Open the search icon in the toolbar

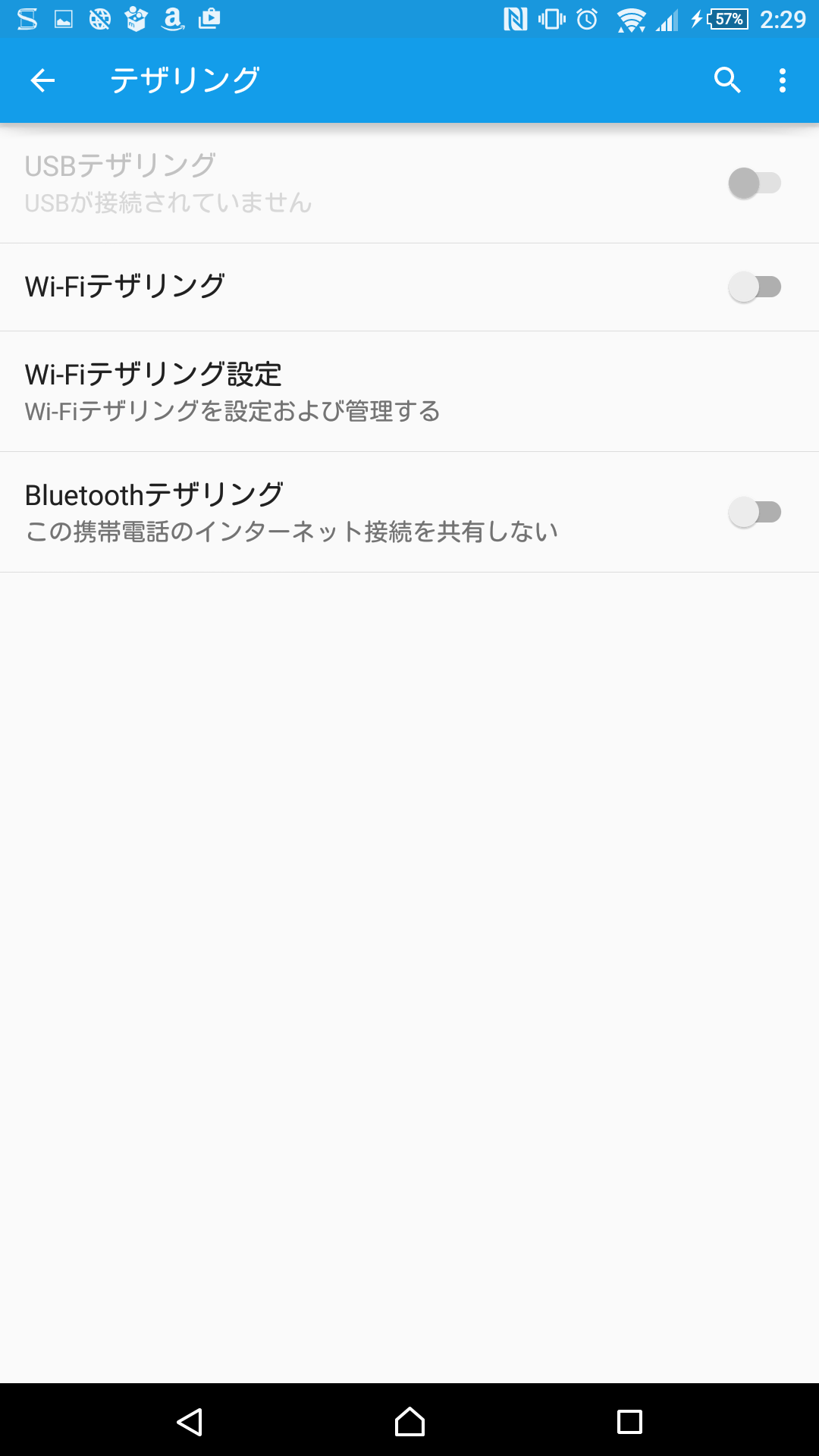[727, 80]
